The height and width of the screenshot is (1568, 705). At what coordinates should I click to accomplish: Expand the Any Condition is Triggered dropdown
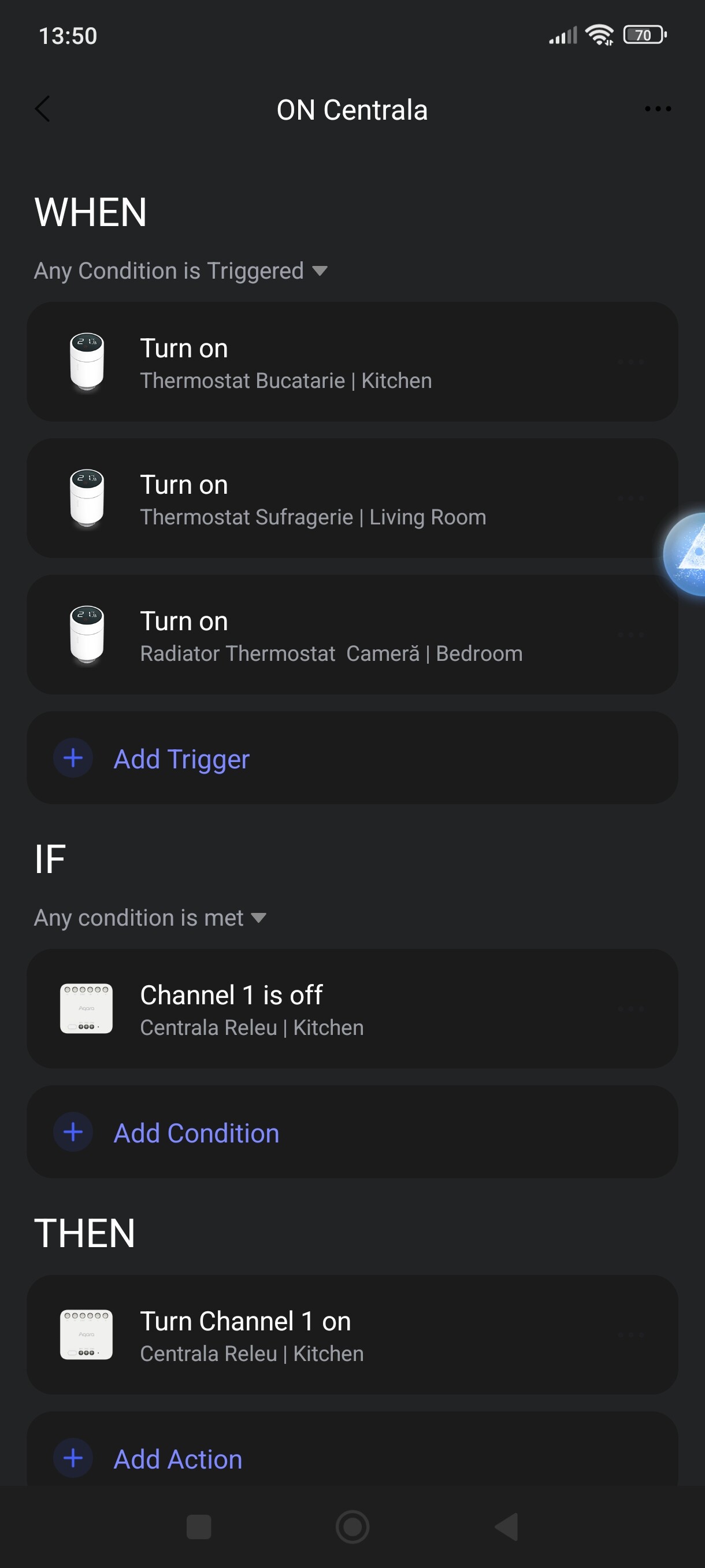pos(181,271)
